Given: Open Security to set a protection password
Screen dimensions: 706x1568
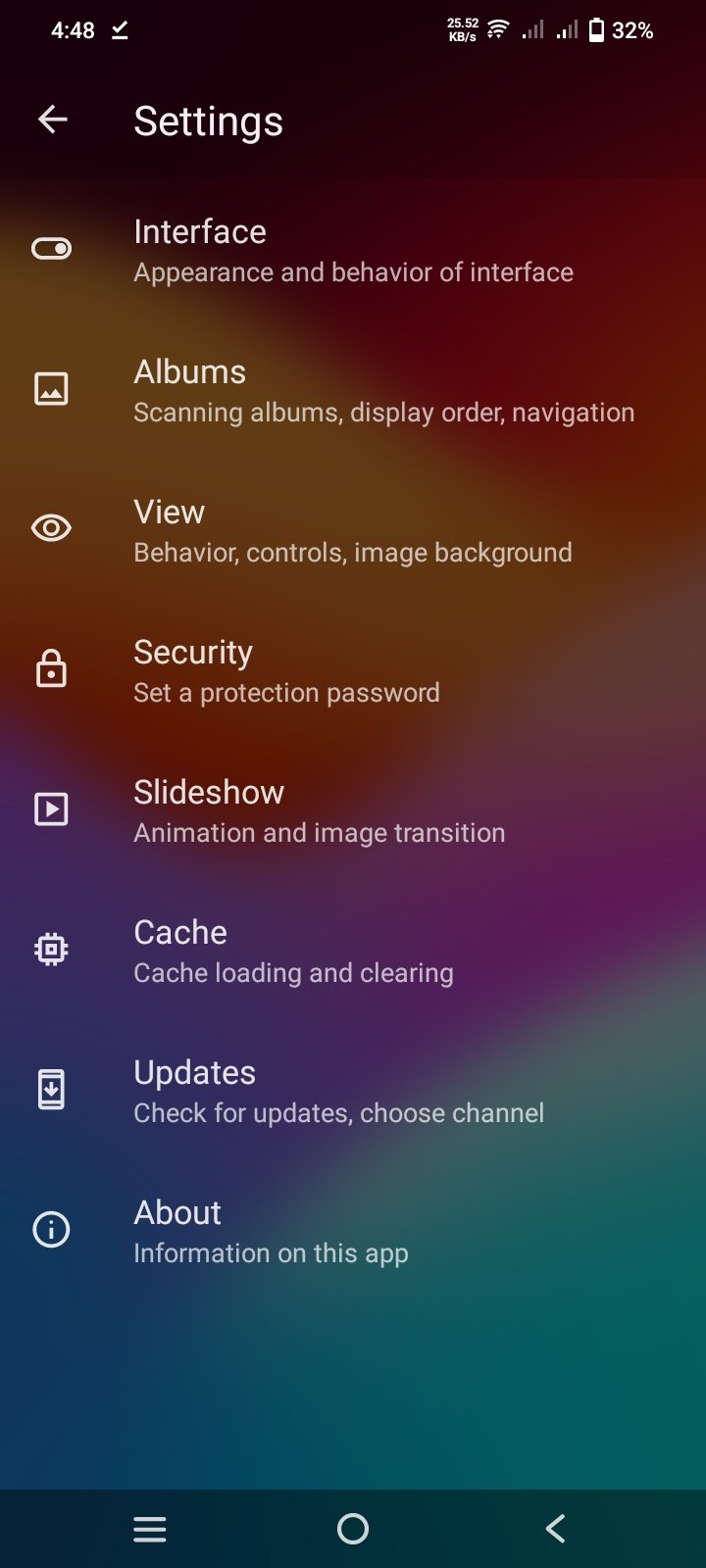Looking at the screenshot, I should click(x=353, y=670).
